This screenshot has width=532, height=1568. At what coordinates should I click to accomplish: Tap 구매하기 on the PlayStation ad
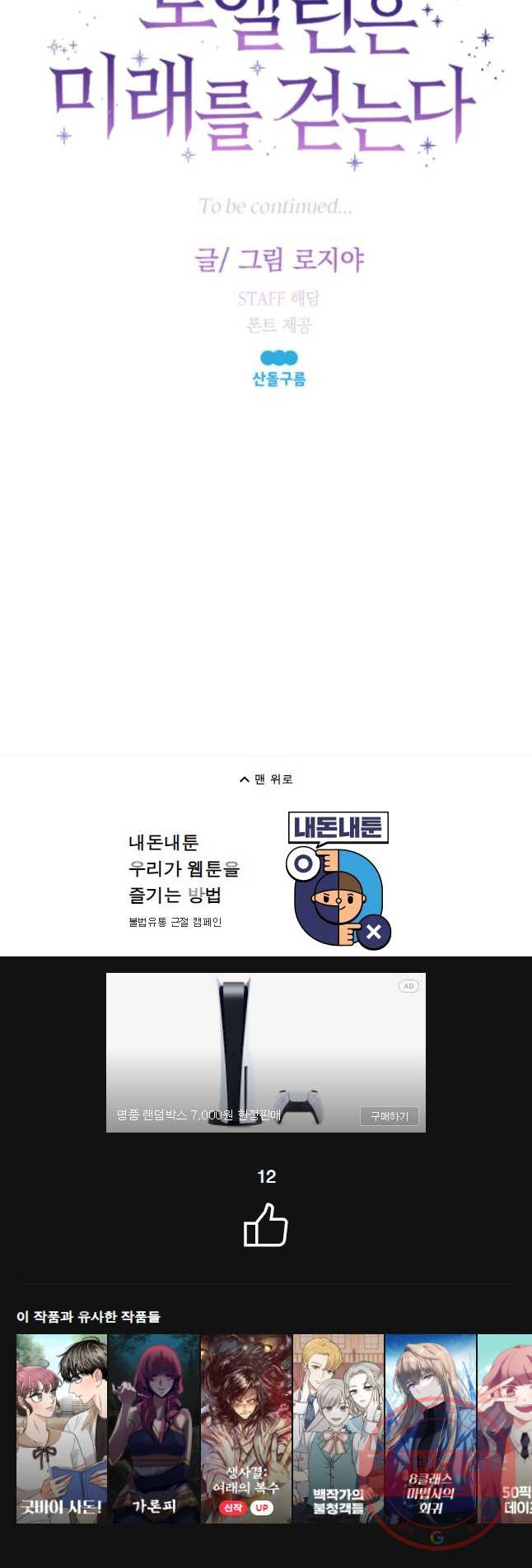pos(390,1116)
